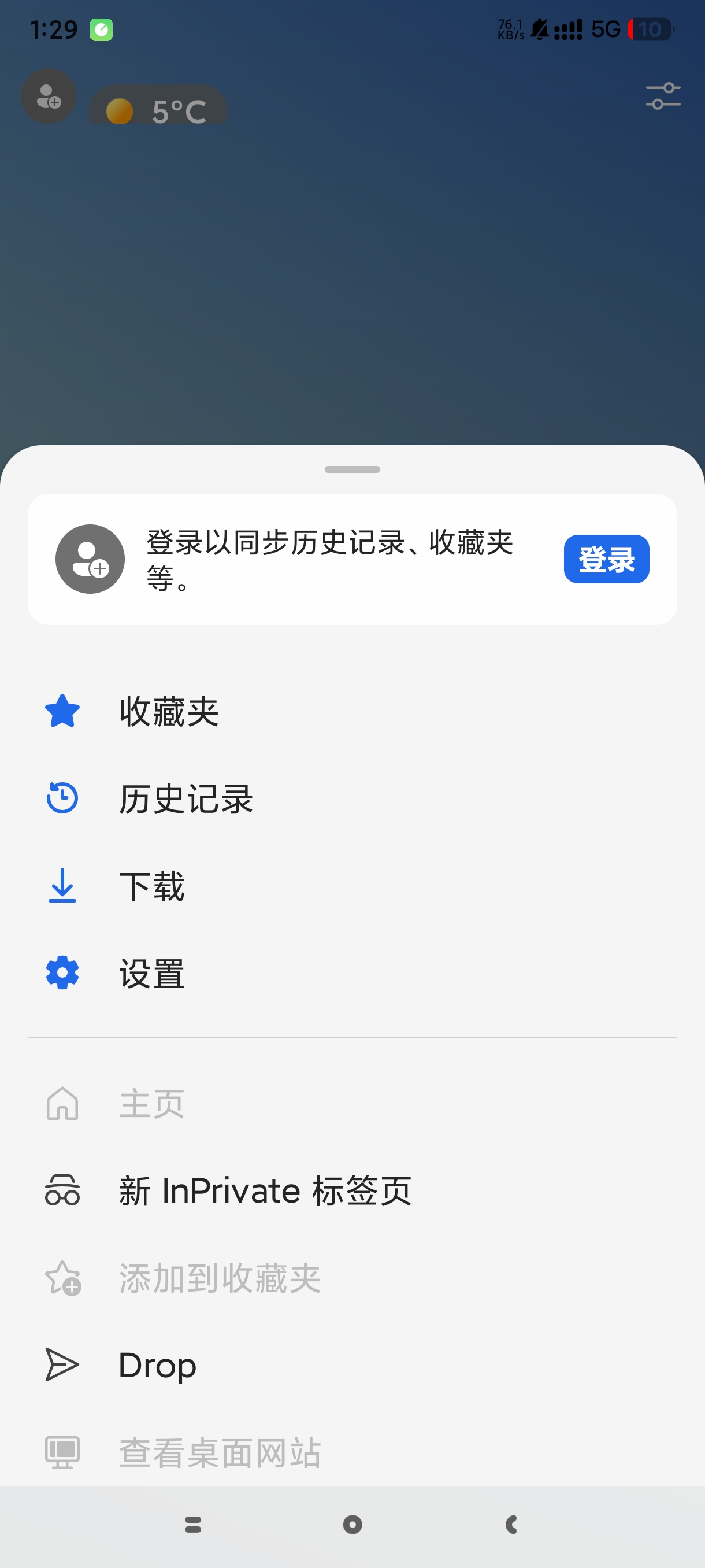Tap the profile avatar in the sign-in card
The image size is (705, 1568).
90,559
